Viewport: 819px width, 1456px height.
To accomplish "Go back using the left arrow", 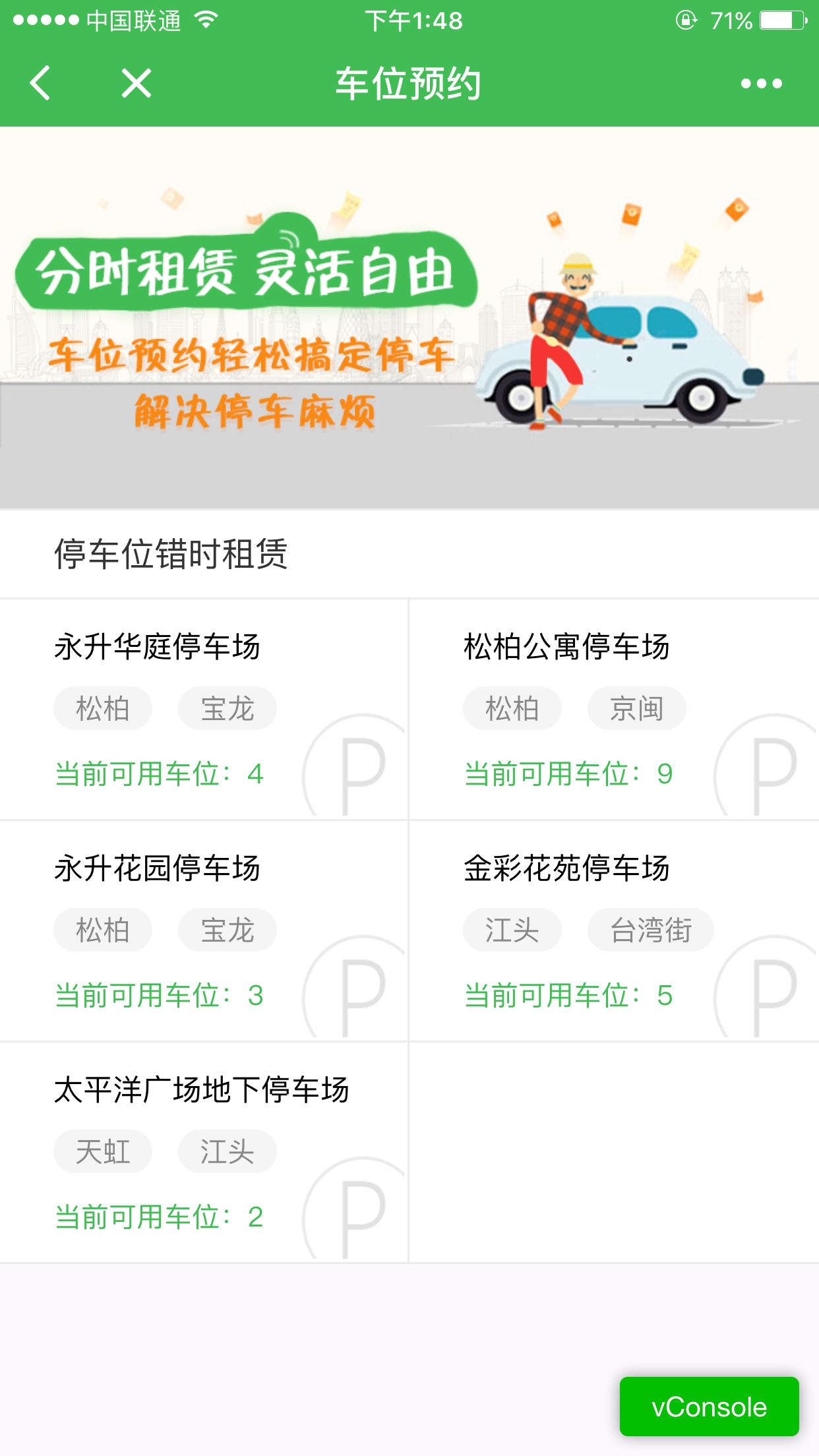I will [x=41, y=84].
